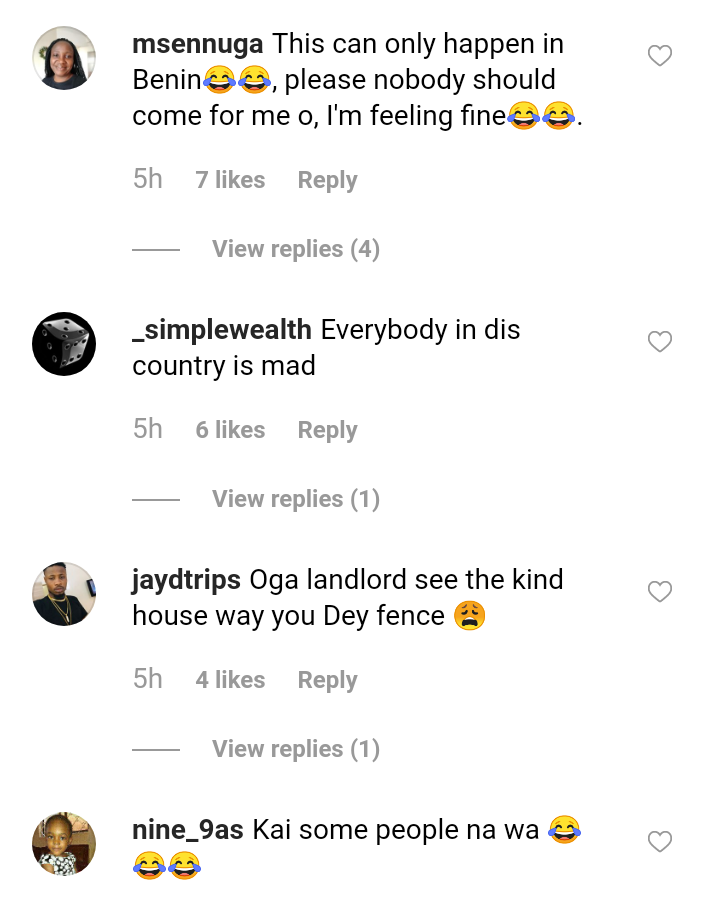Like _simplewealth's comment
The image size is (720, 906).
tap(660, 342)
